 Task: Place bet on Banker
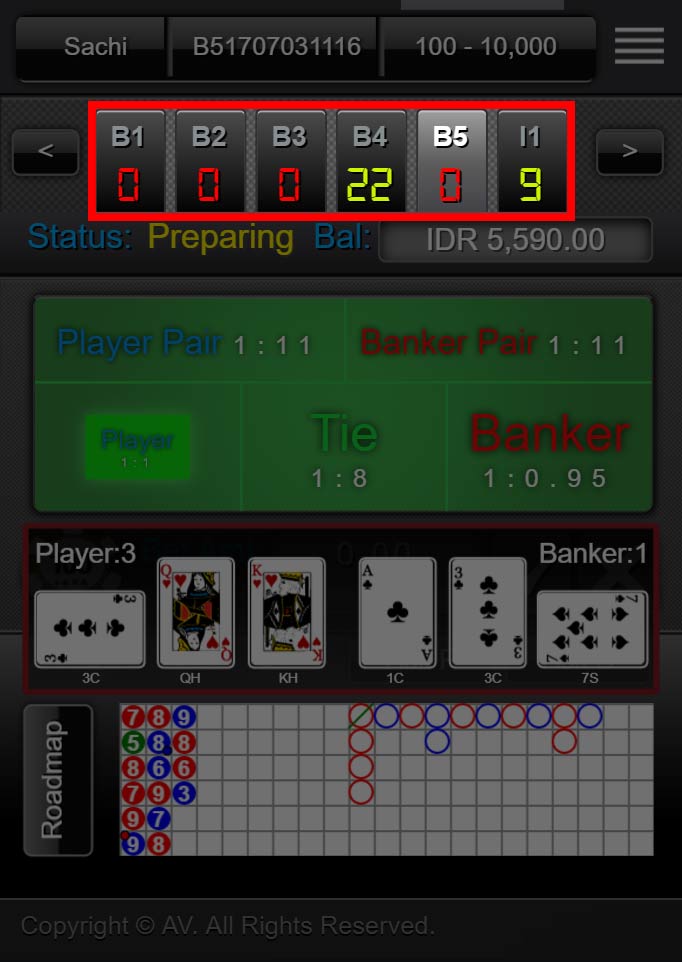(549, 447)
